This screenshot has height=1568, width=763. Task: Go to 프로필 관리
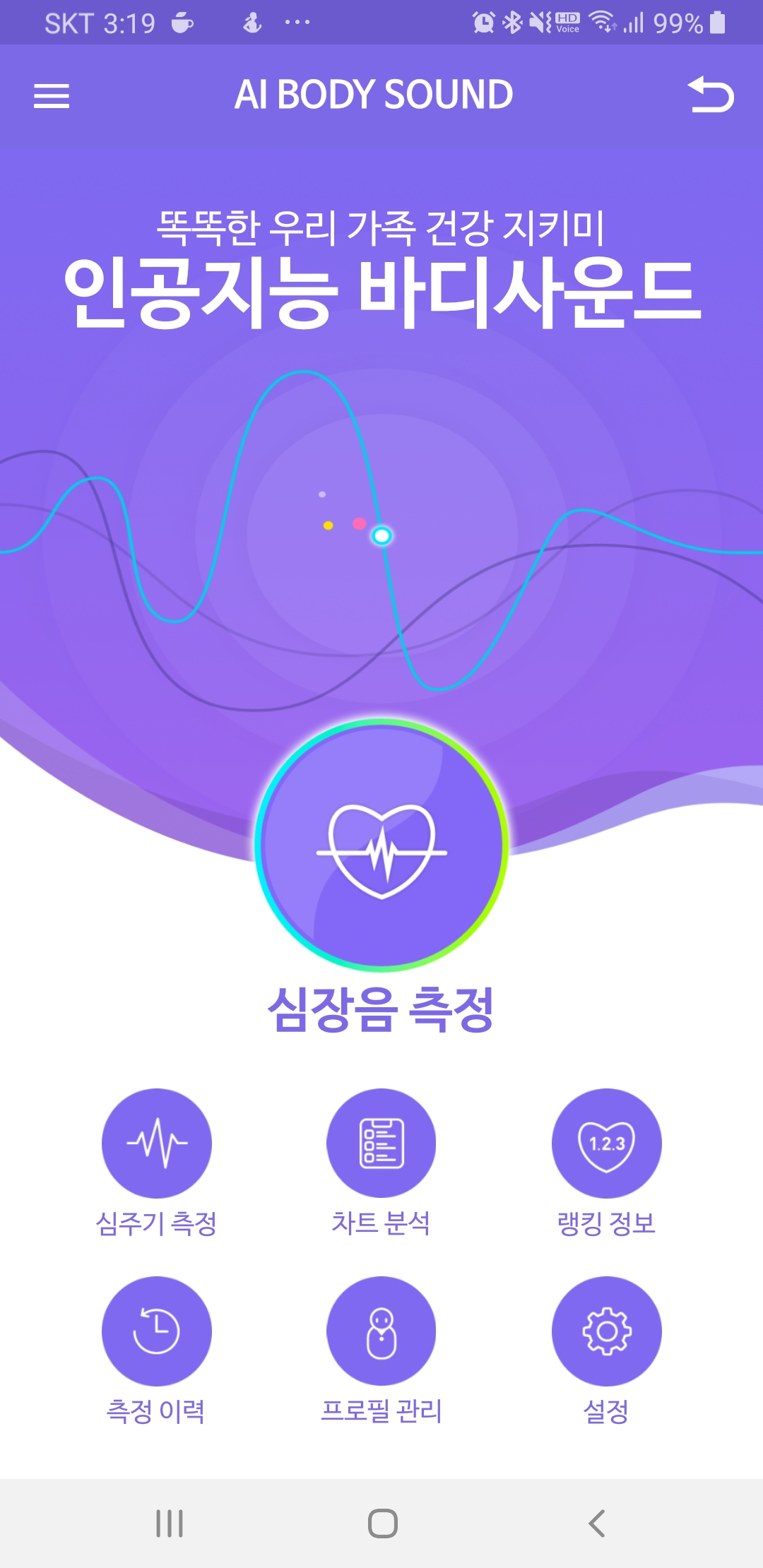[x=381, y=1331]
